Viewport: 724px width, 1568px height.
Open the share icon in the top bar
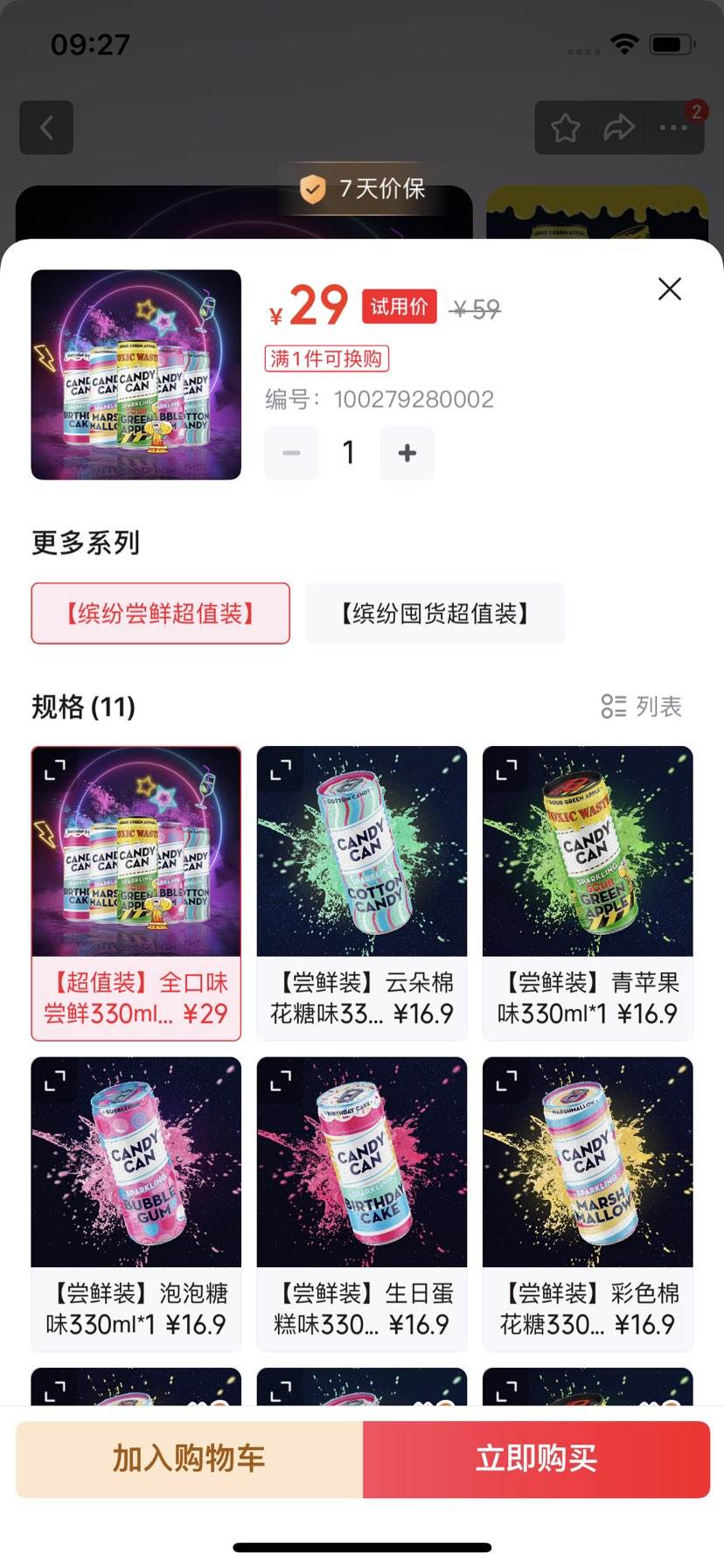tap(619, 126)
